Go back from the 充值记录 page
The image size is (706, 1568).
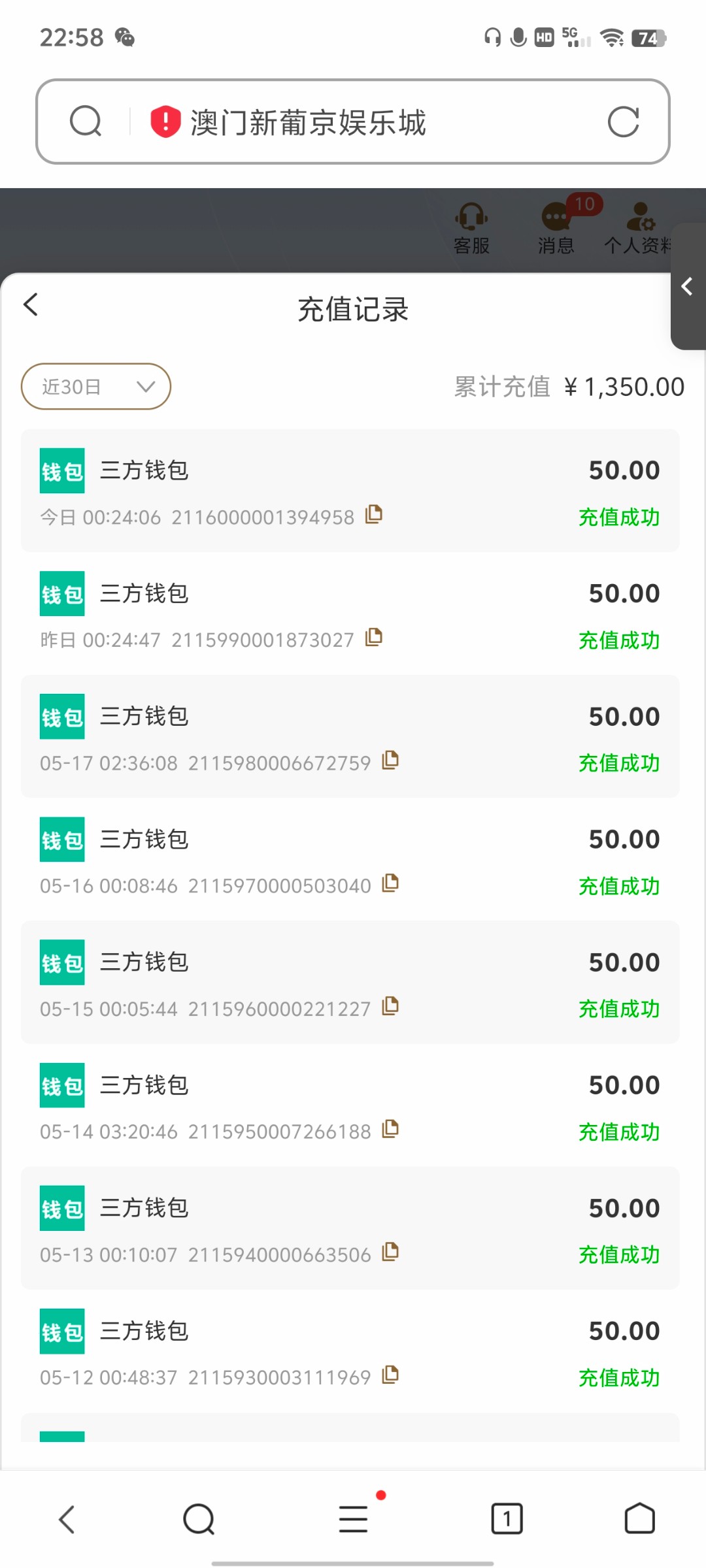click(x=31, y=304)
